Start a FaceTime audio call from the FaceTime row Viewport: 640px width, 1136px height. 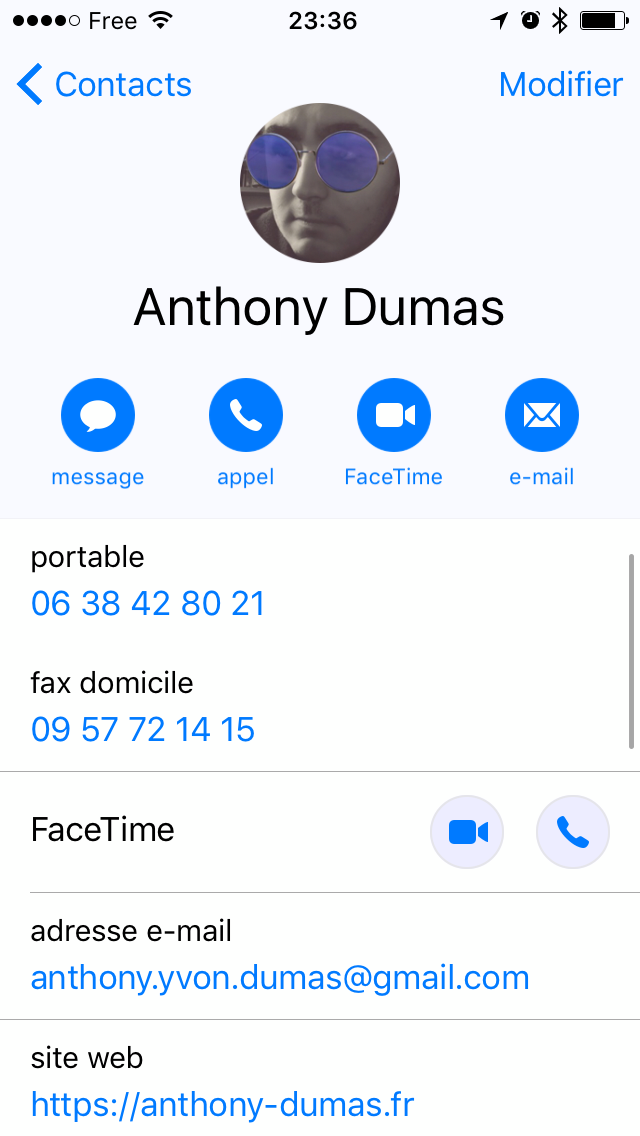(x=573, y=832)
